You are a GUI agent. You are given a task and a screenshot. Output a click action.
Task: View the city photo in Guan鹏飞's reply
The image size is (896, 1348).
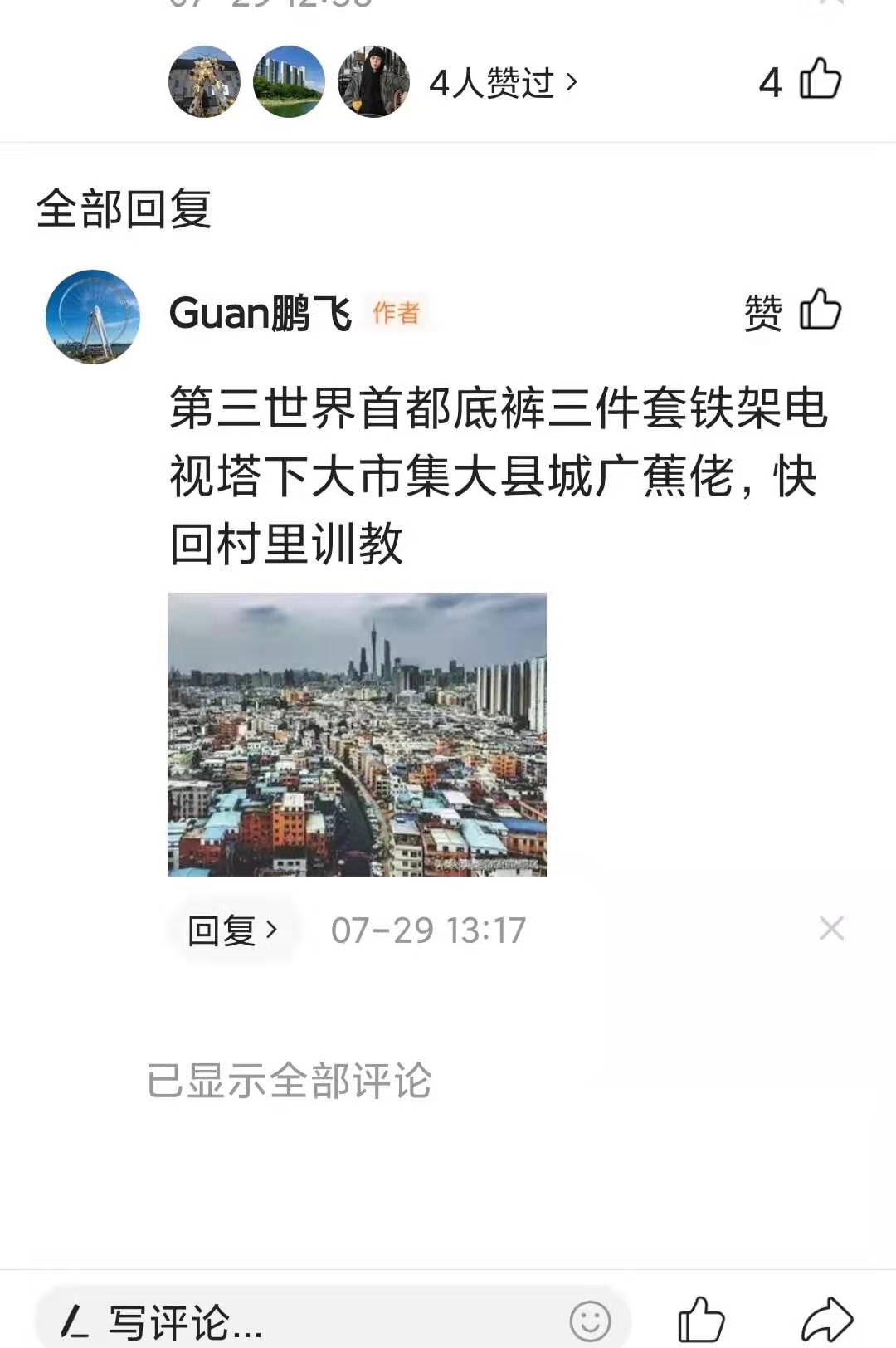[357, 734]
